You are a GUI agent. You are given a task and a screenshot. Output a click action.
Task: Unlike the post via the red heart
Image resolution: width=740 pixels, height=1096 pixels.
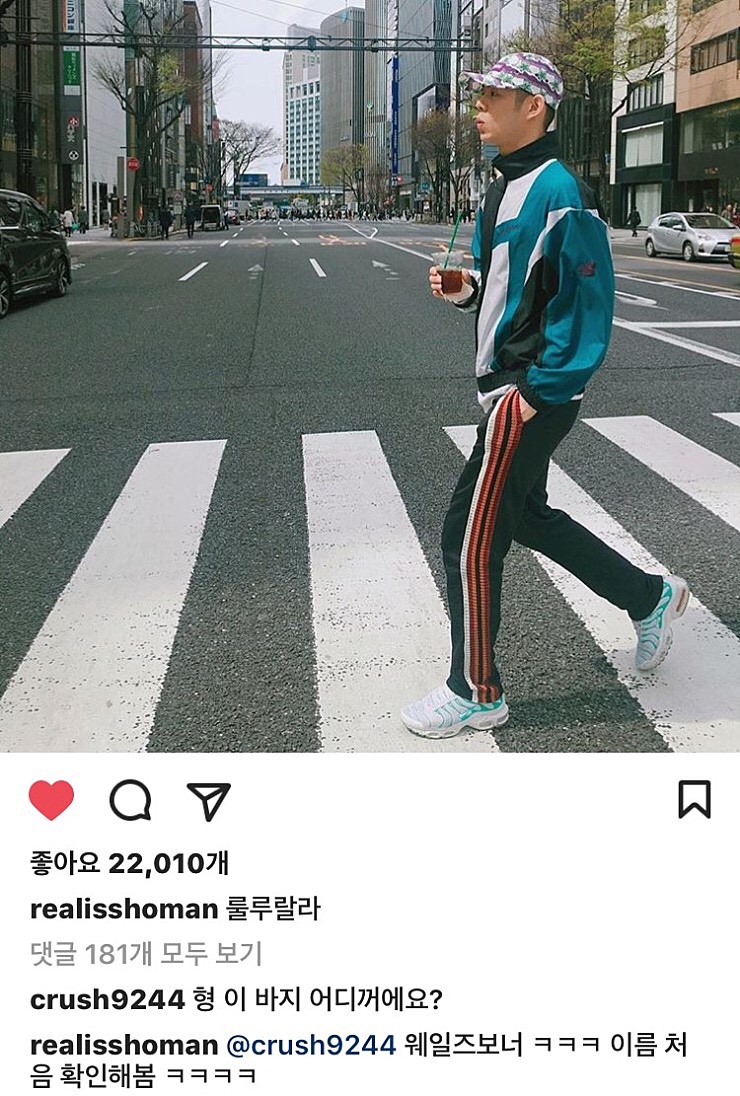click(51, 800)
